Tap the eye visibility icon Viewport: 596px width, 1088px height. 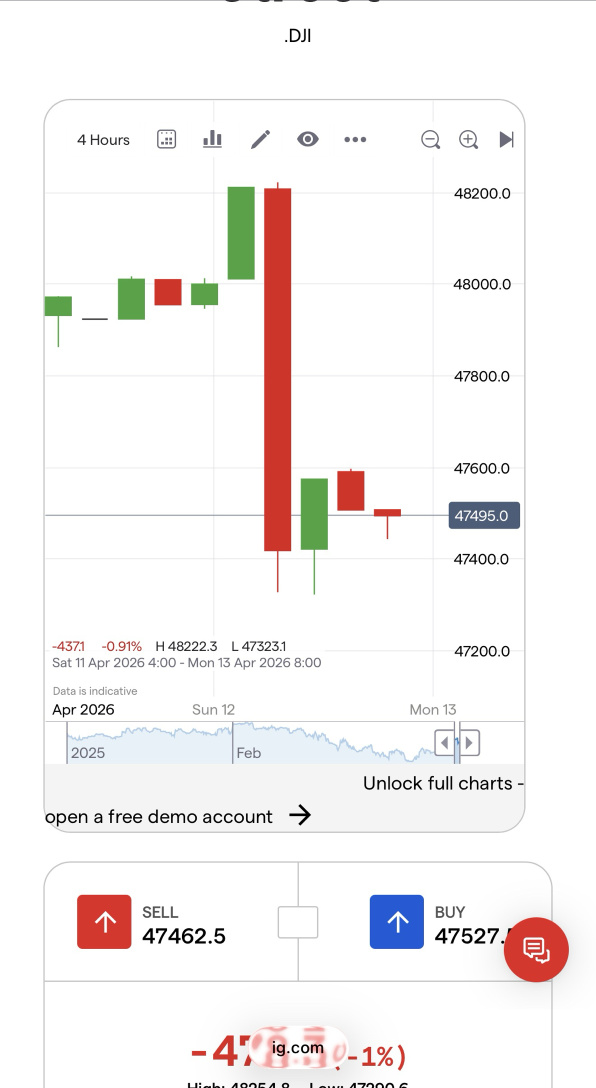307,139
